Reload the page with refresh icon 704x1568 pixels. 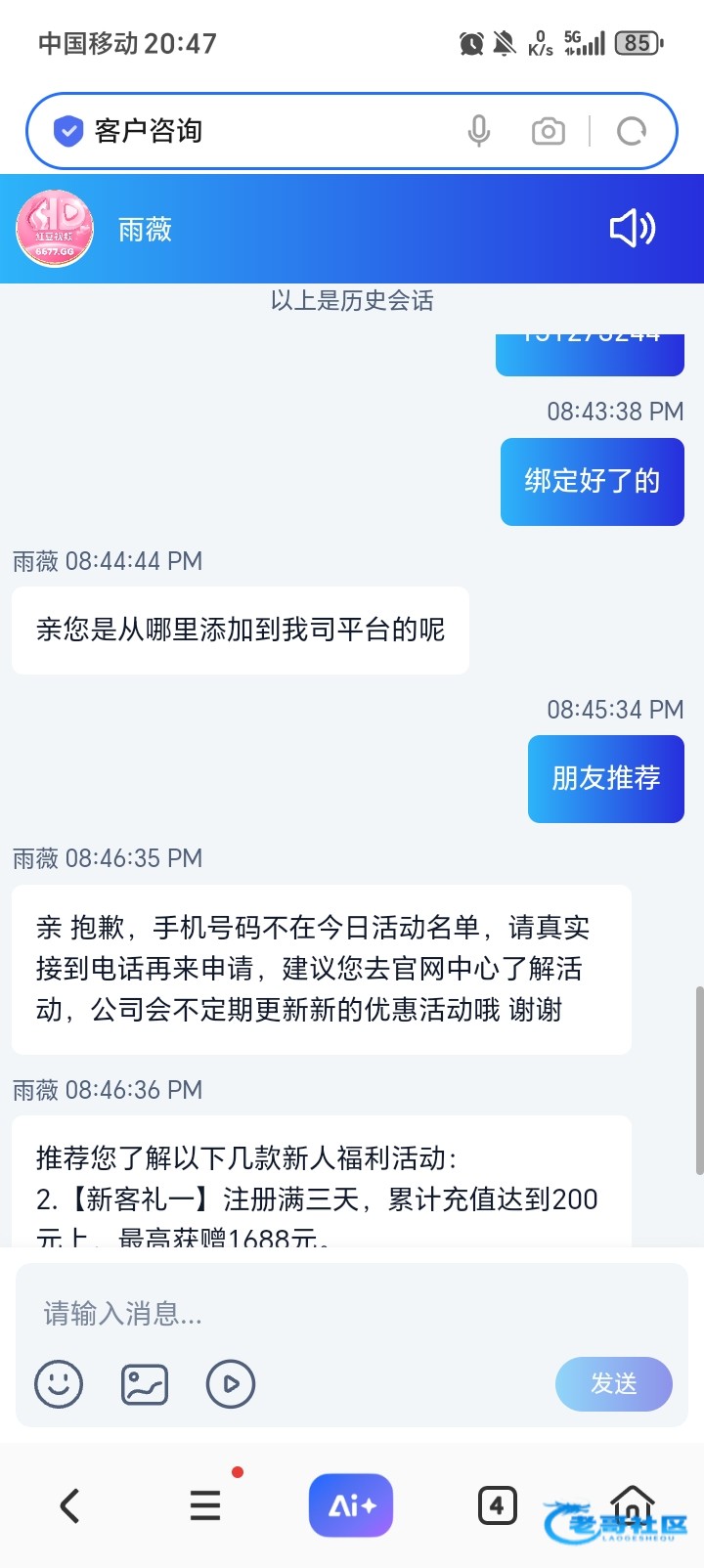(632, 131)
